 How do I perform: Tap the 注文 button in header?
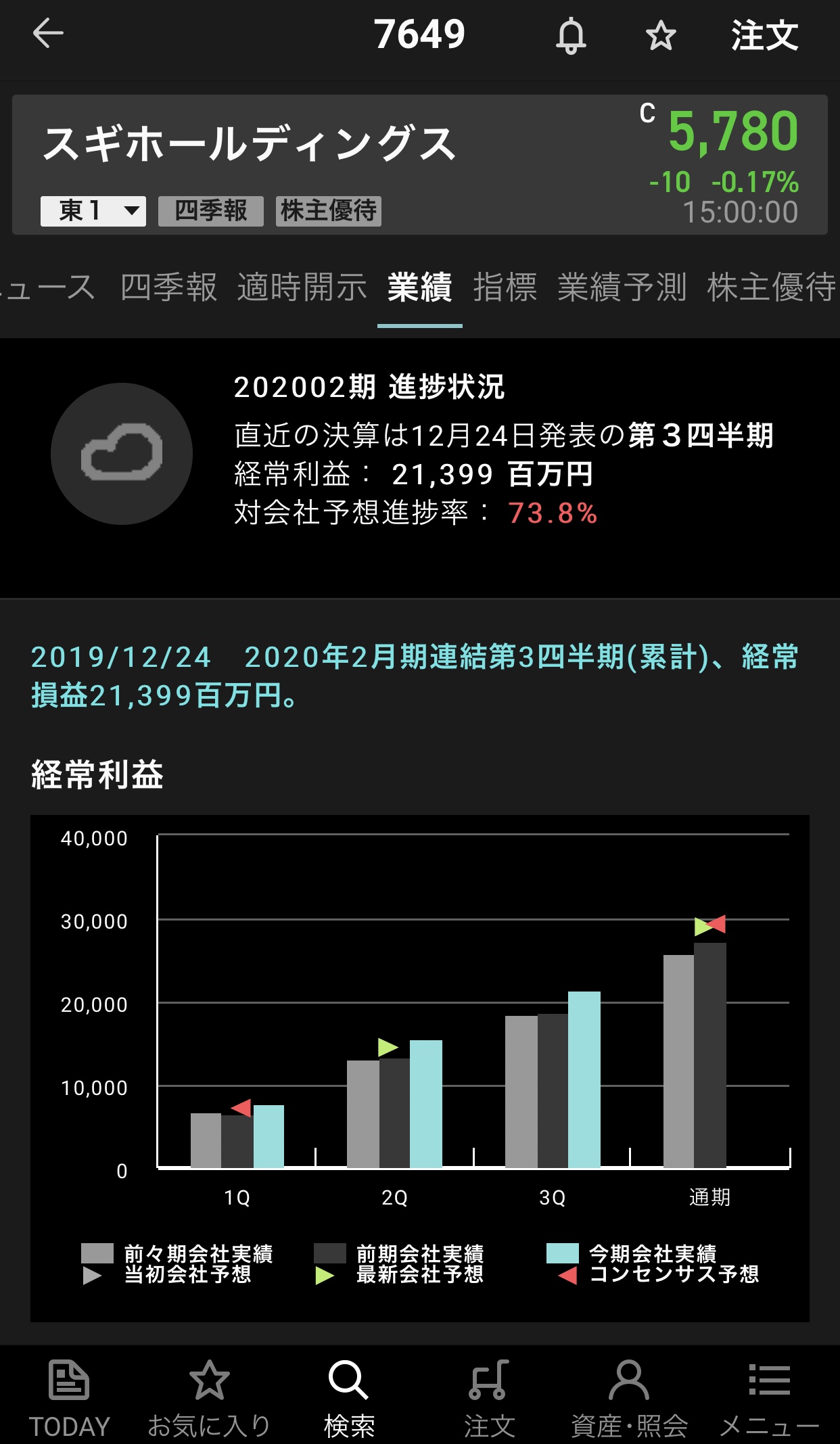click(764, 35)
